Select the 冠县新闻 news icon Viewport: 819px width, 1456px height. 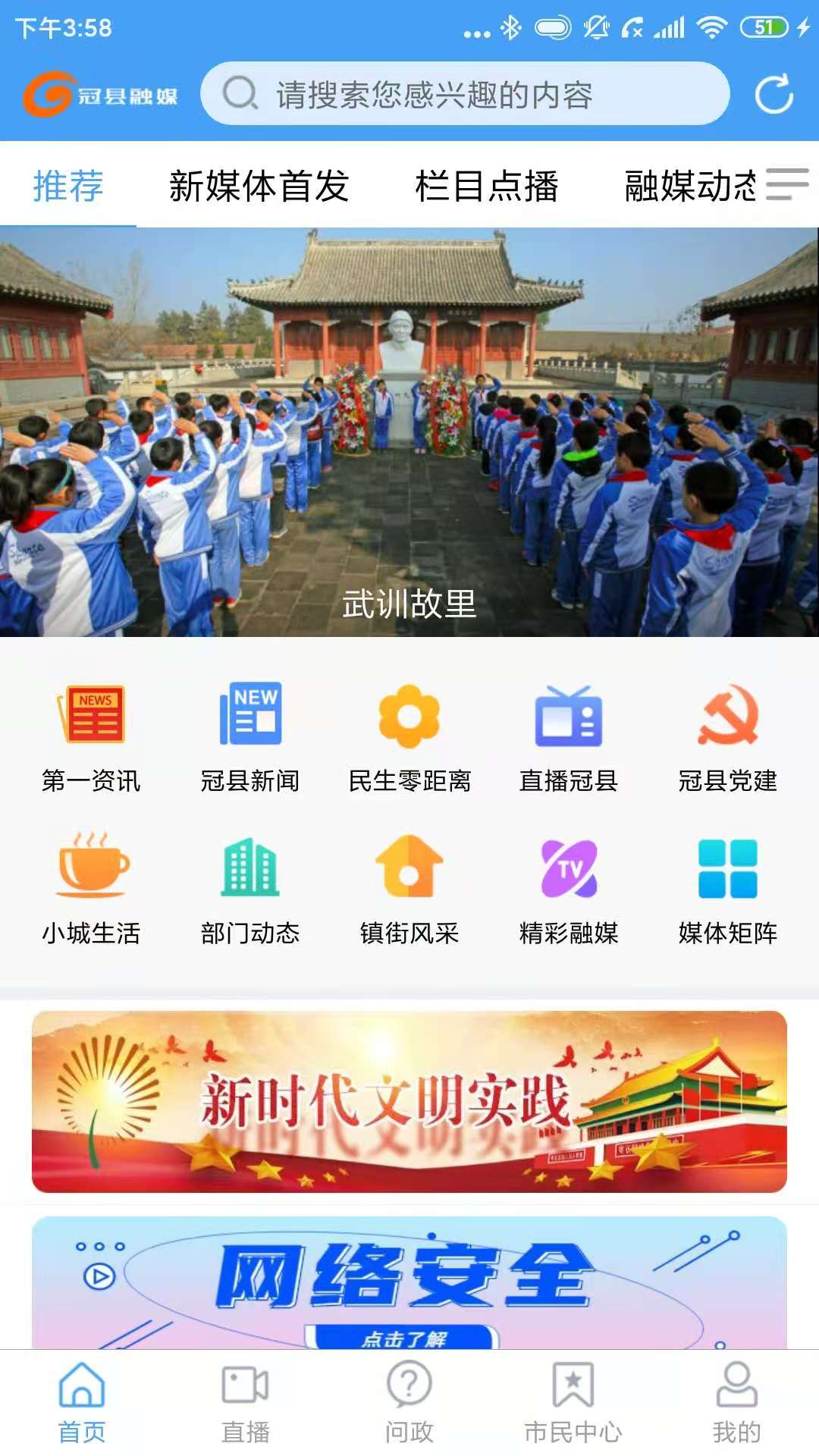click(252, 730)
